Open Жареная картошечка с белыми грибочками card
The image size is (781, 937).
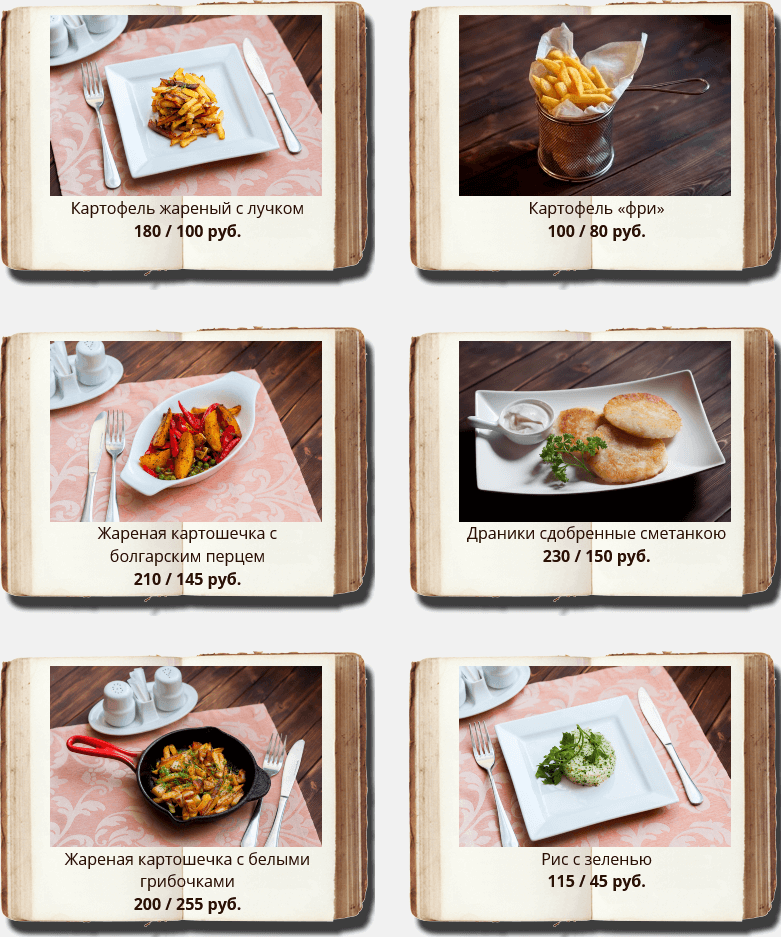coord(186,756)
